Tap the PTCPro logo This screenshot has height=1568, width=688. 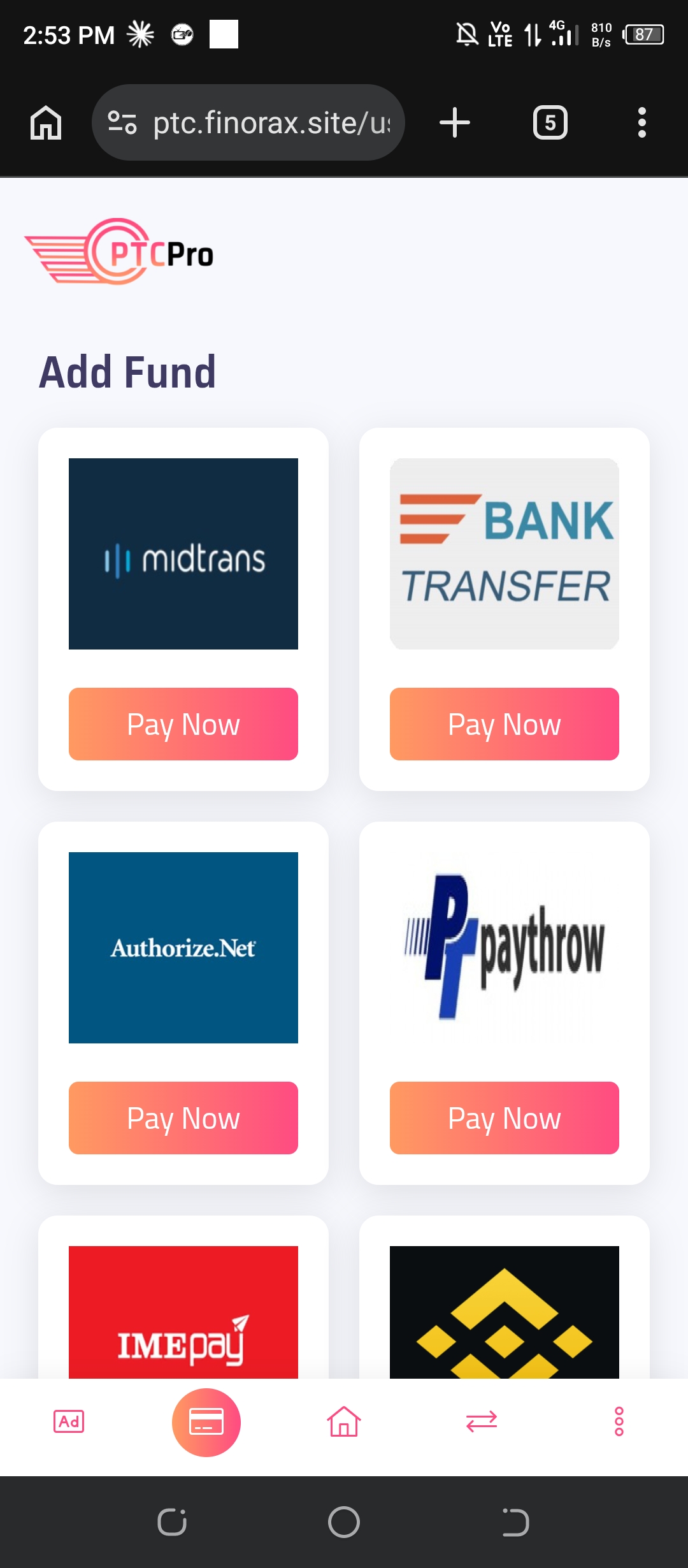pyautogui.click(x=119, y=252)
